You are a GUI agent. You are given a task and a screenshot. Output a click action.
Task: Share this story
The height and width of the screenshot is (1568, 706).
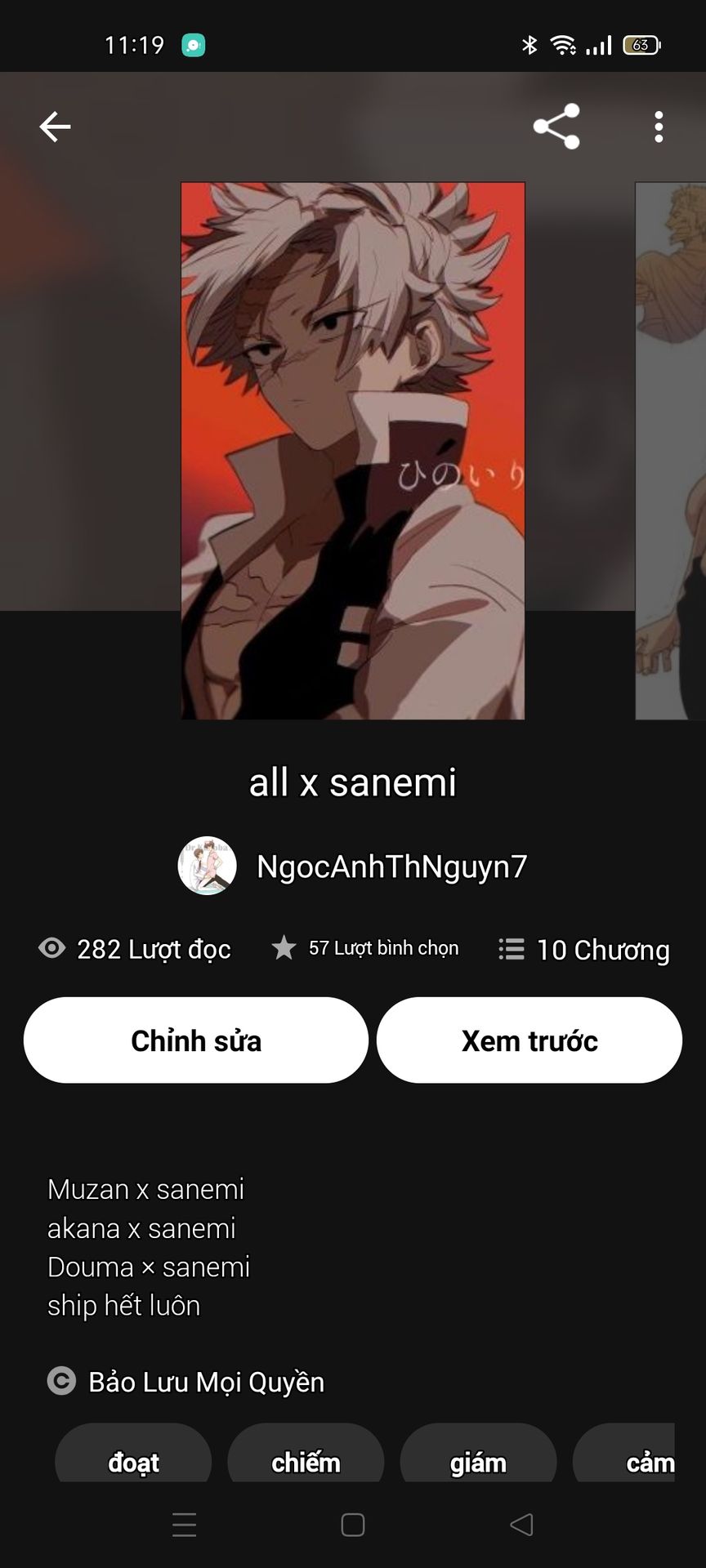point(556,127)
